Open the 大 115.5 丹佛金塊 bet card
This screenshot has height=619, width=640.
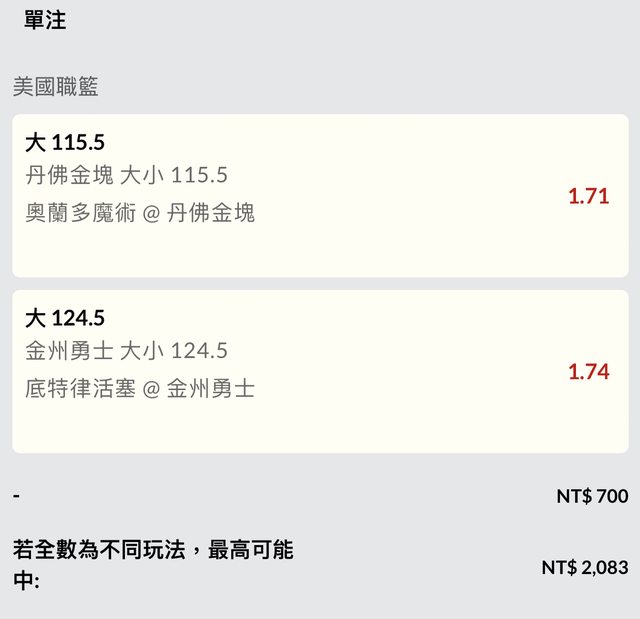tap(320, 195)
